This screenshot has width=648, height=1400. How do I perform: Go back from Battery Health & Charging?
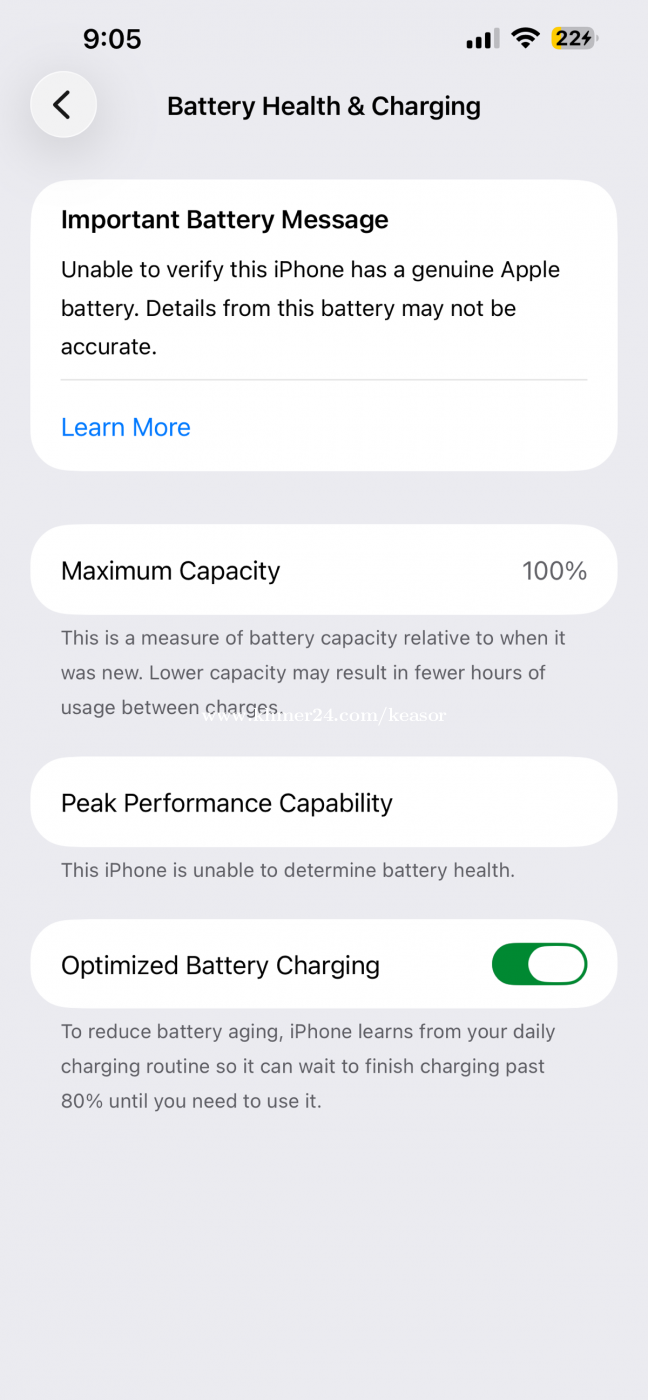(x=63, y=105)
